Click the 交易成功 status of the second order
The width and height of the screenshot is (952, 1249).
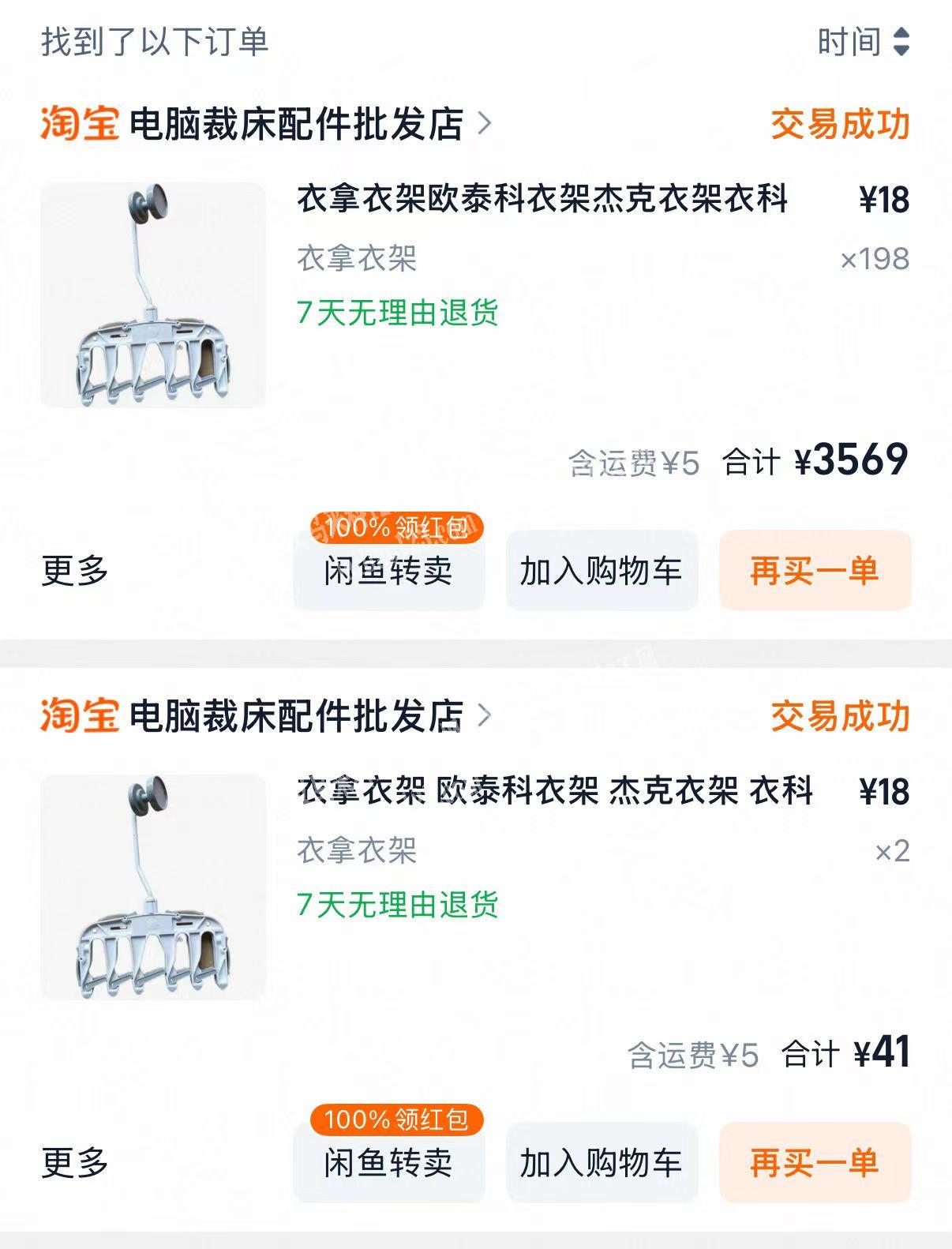[841, 716]
